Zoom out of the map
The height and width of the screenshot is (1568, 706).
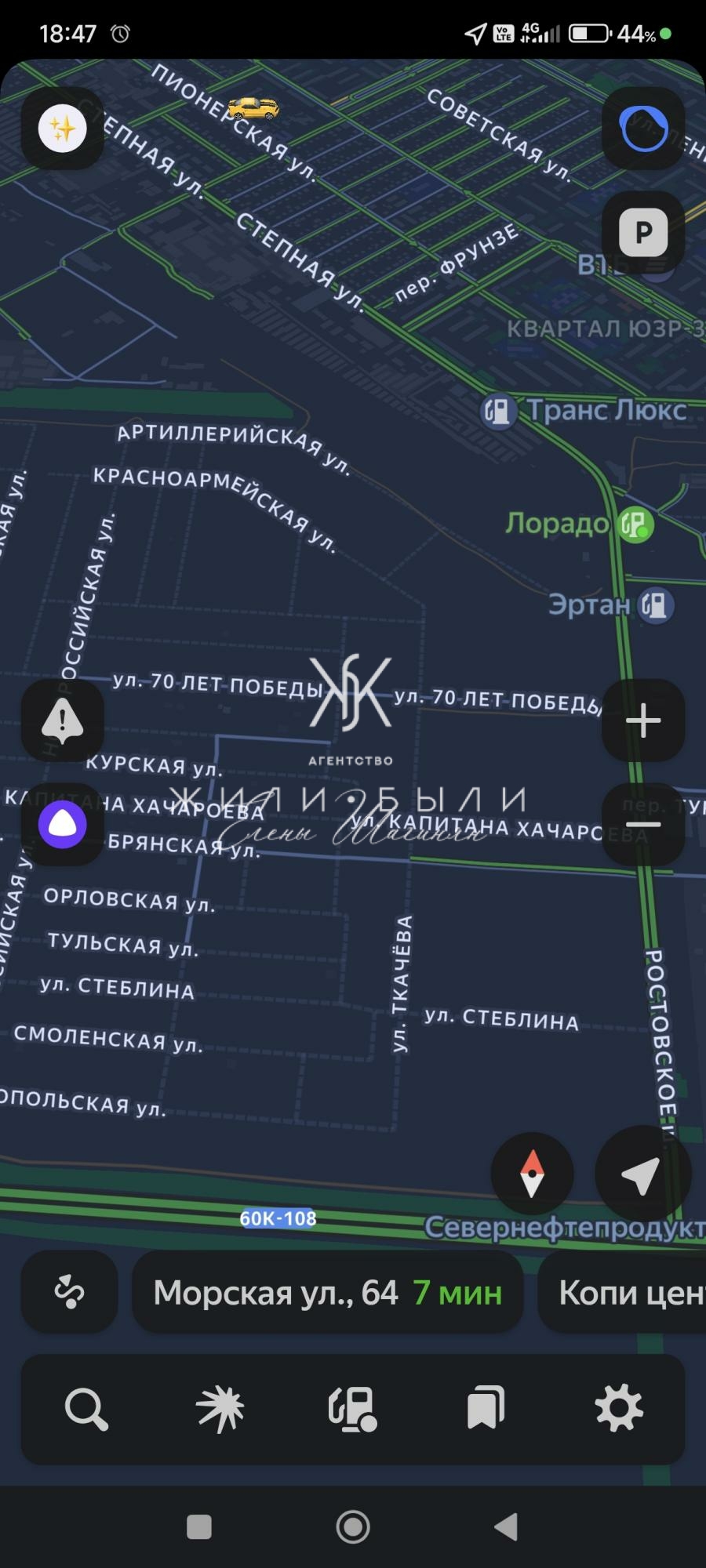point(643,824)
